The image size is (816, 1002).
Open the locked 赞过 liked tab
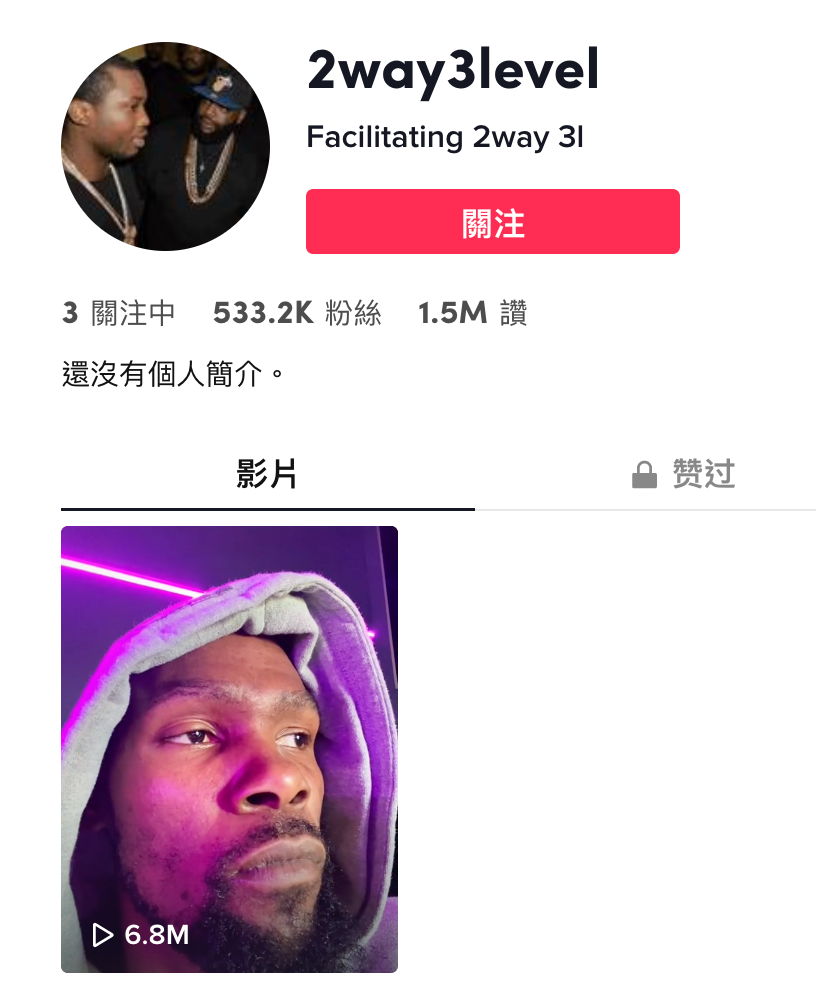point(685,475)
